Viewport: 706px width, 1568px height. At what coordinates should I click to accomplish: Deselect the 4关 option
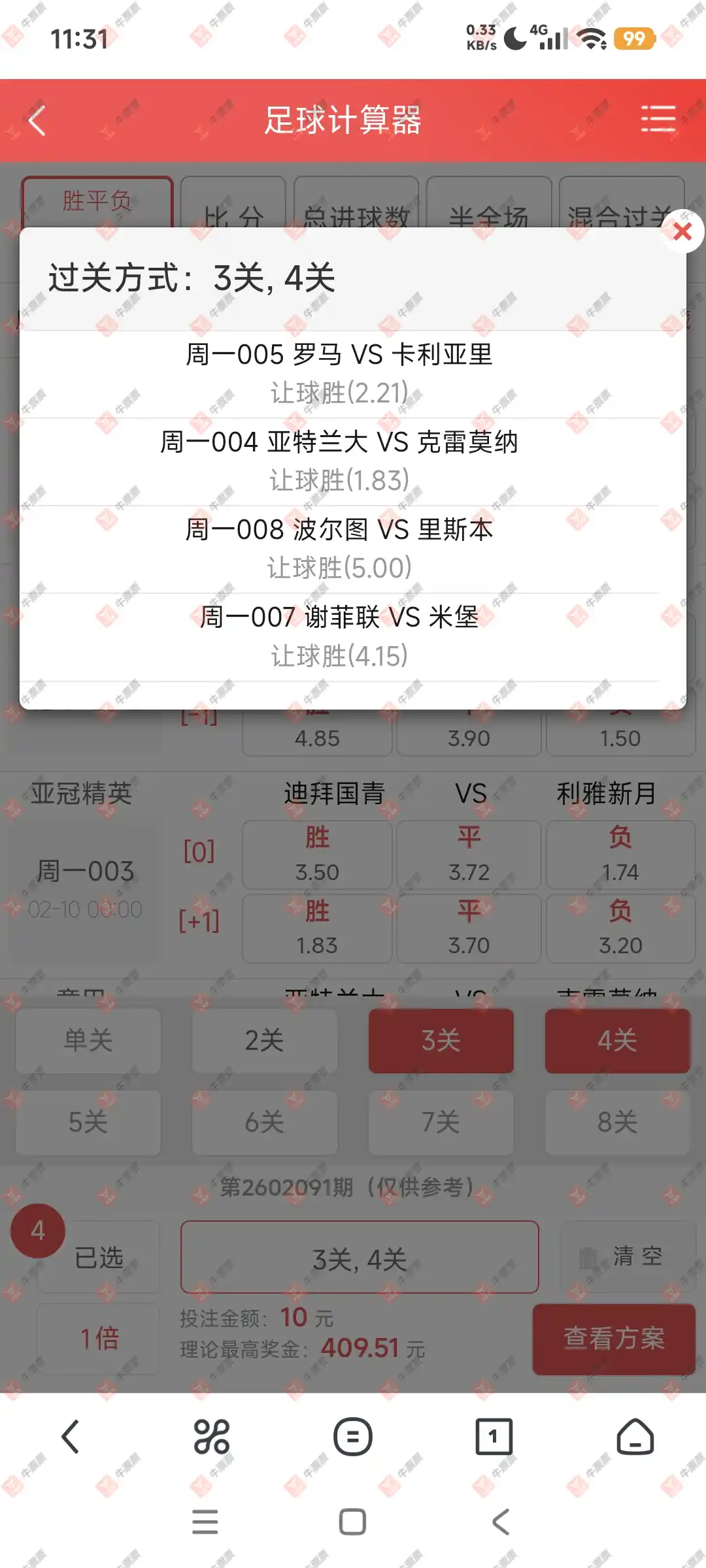(x=617, y=1041)
